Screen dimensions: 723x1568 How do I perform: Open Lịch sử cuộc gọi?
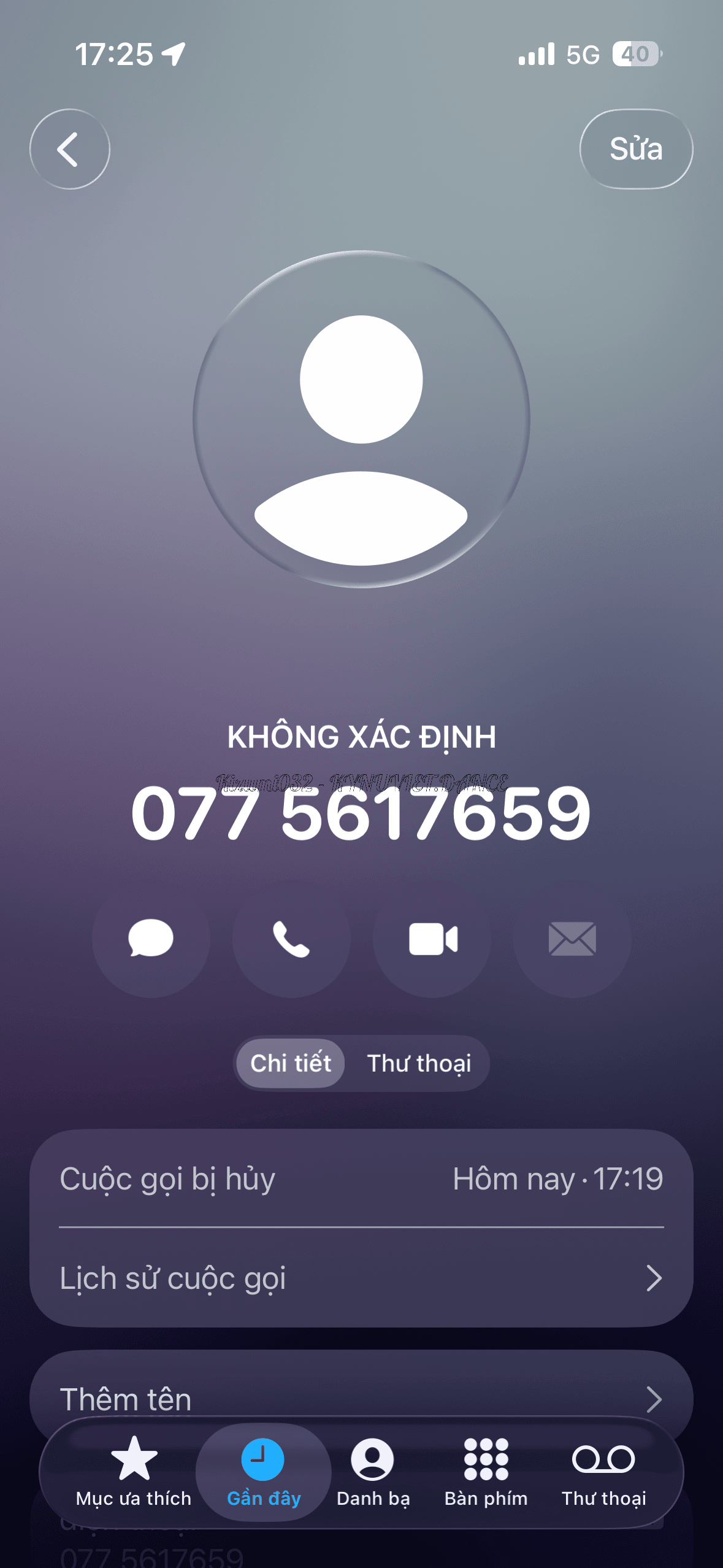click(x=361, y=1278)
